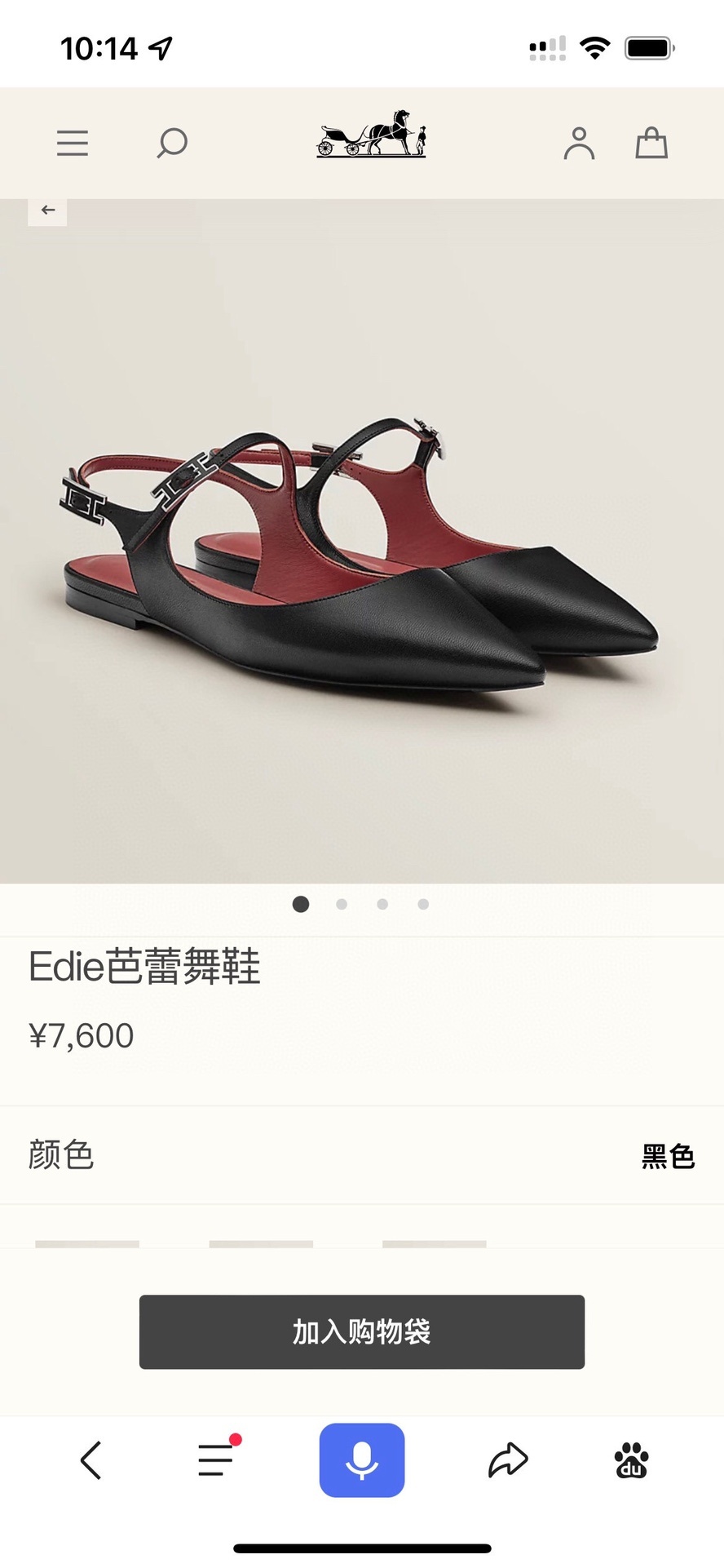Screen dimensions: 724x1568
Task: Start voice search with the microphone button
Action: (362, 1460)
